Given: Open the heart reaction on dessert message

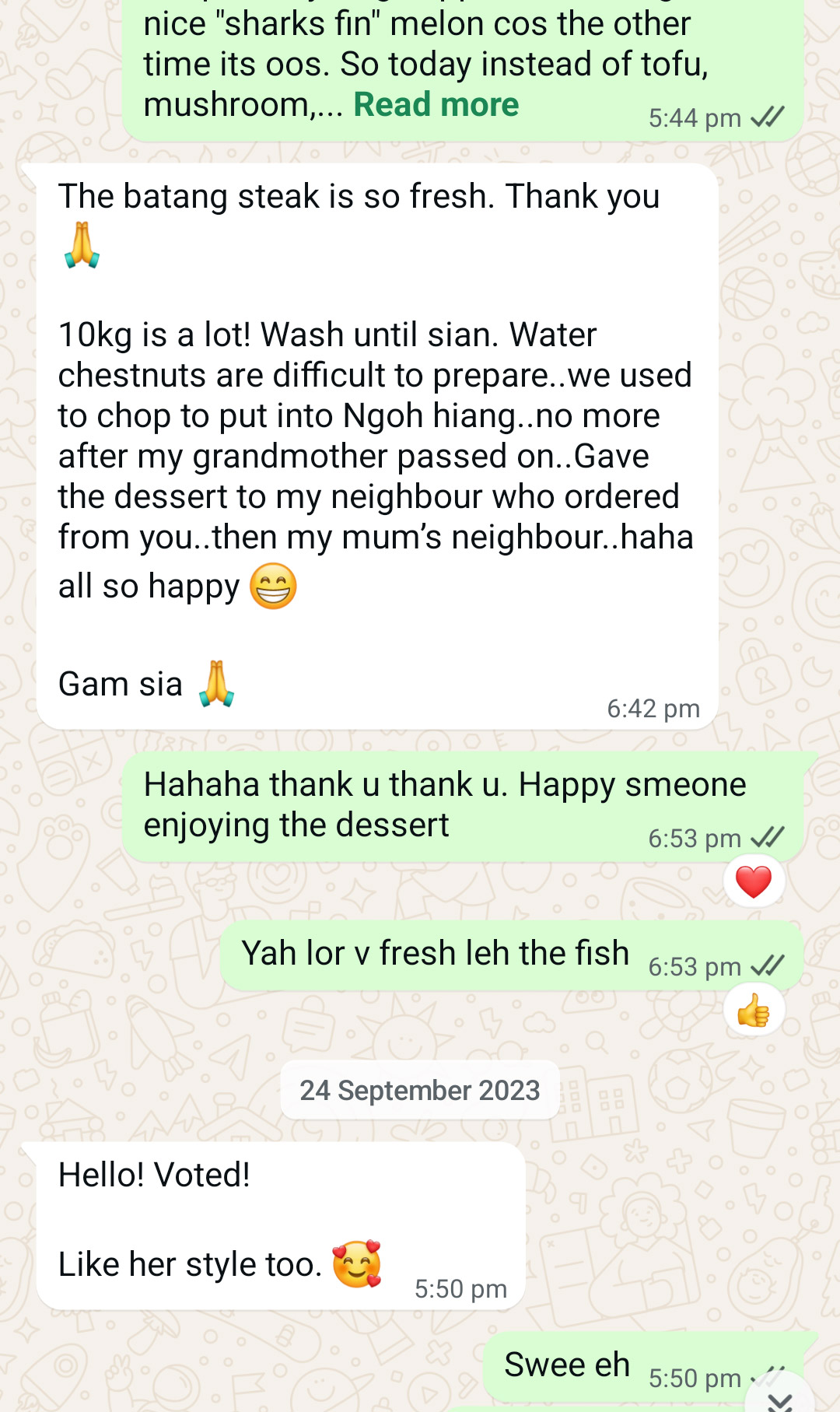Looking at the screenshot, I should pyautogui.click(x=753, y=881).
